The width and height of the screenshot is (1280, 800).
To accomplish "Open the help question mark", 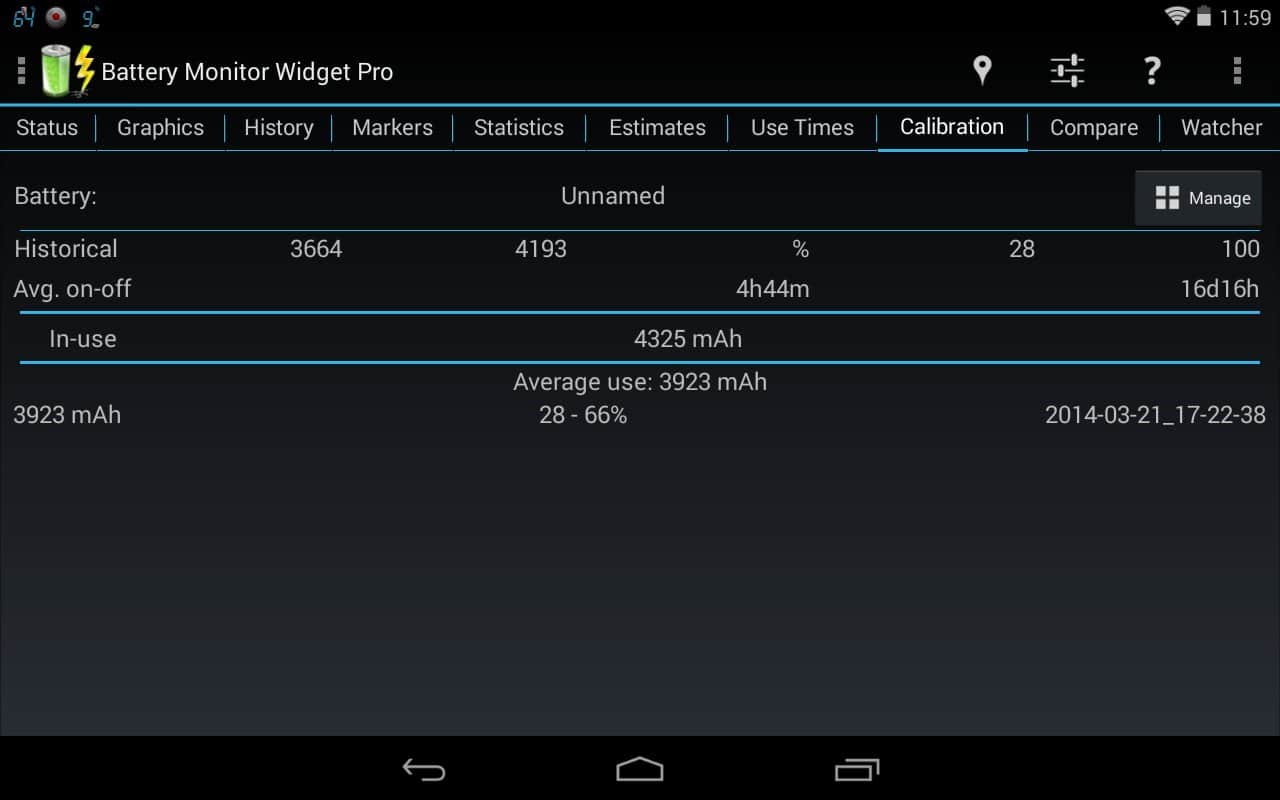I will (x=1152, y=71).
